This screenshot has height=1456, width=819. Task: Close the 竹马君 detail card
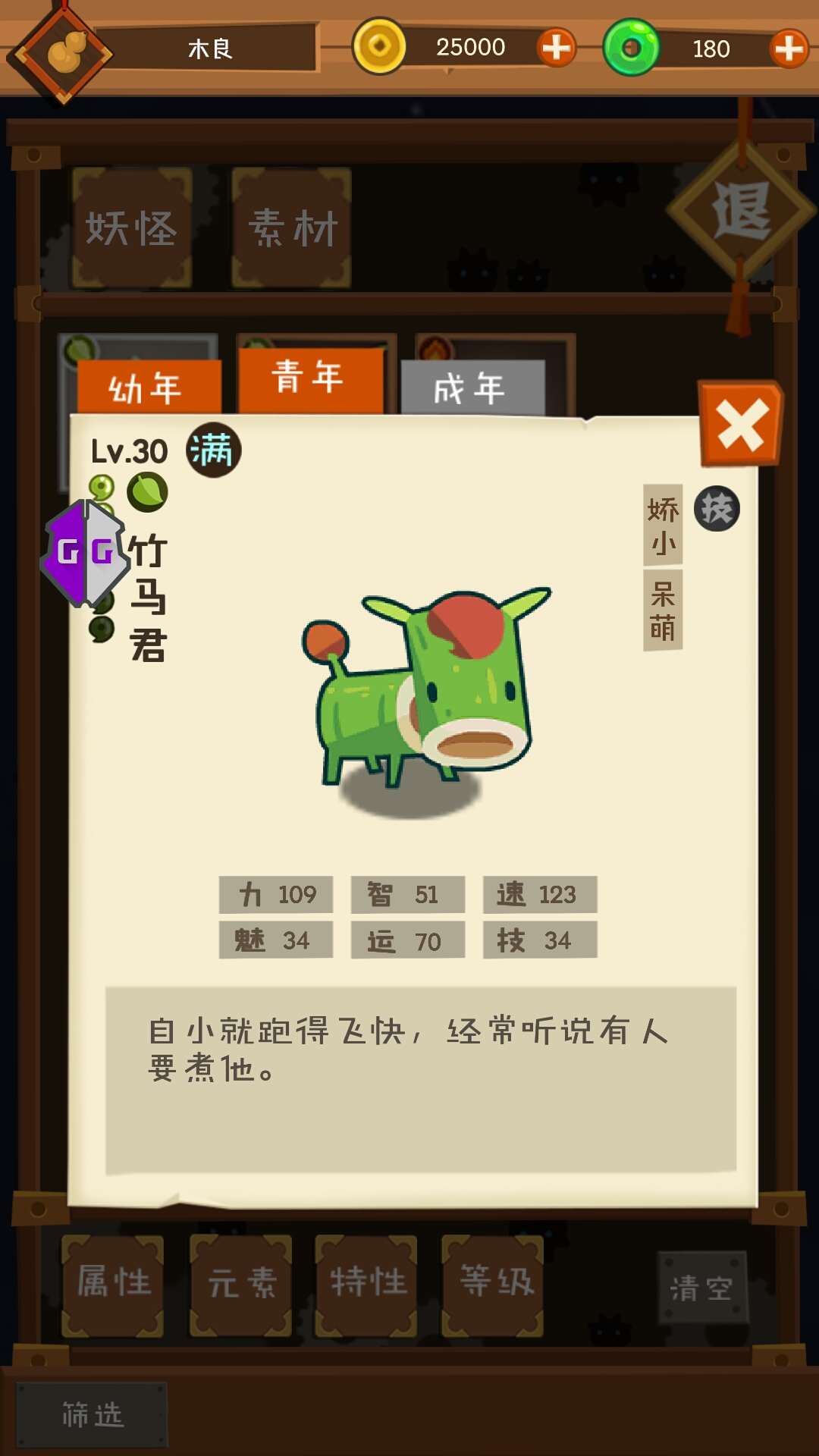tap(740, 425)
